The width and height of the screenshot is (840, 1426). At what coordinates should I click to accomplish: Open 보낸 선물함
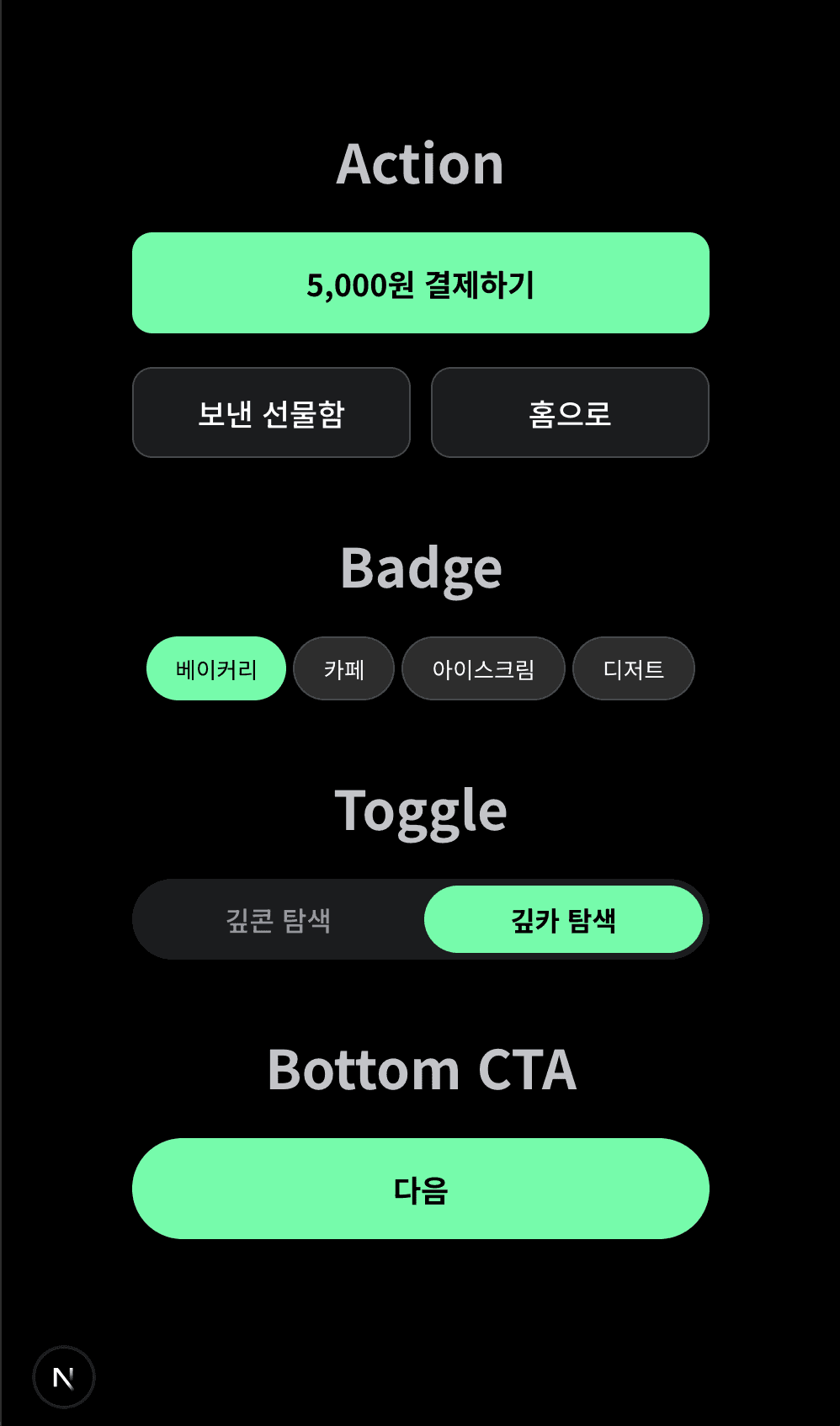pos(271,413)
